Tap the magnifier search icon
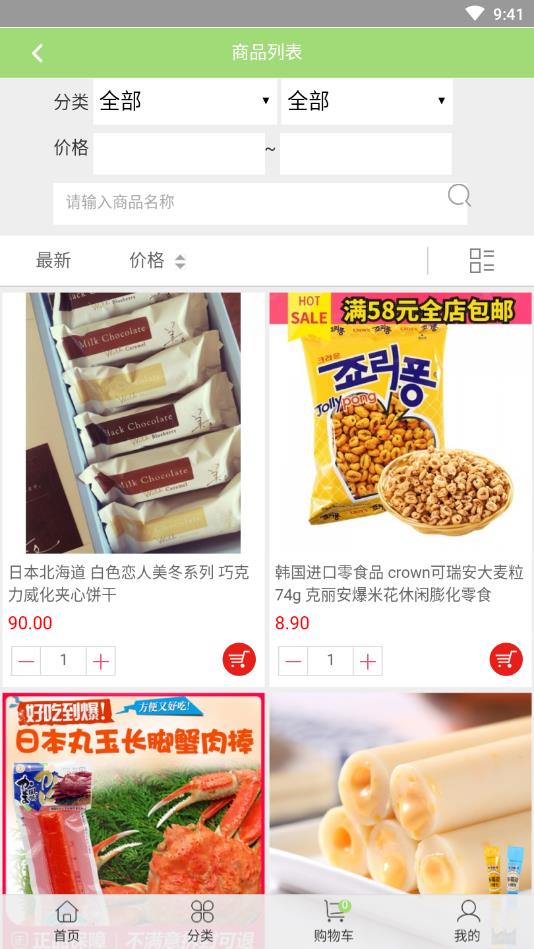 coord(459,195)
